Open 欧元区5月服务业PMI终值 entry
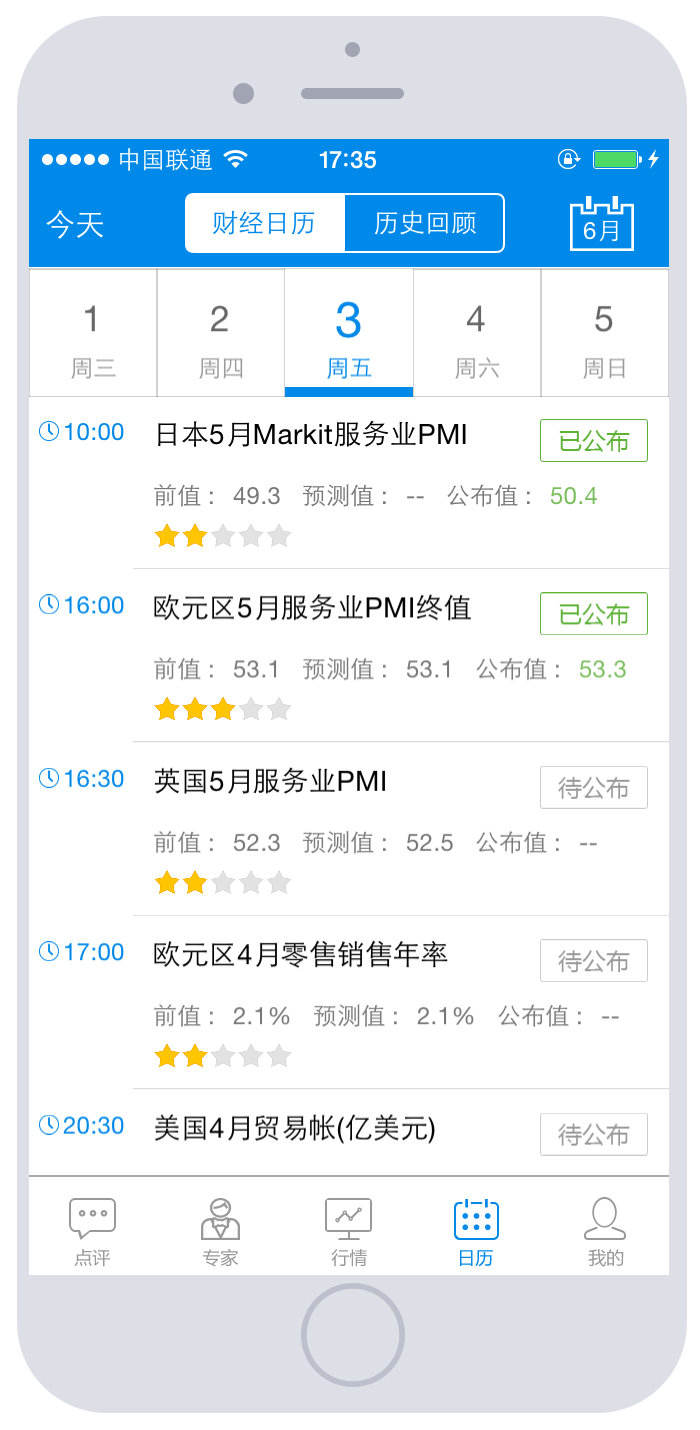Image resolution: width=700 pixels, height=1430 pixels. pos(349,656)
